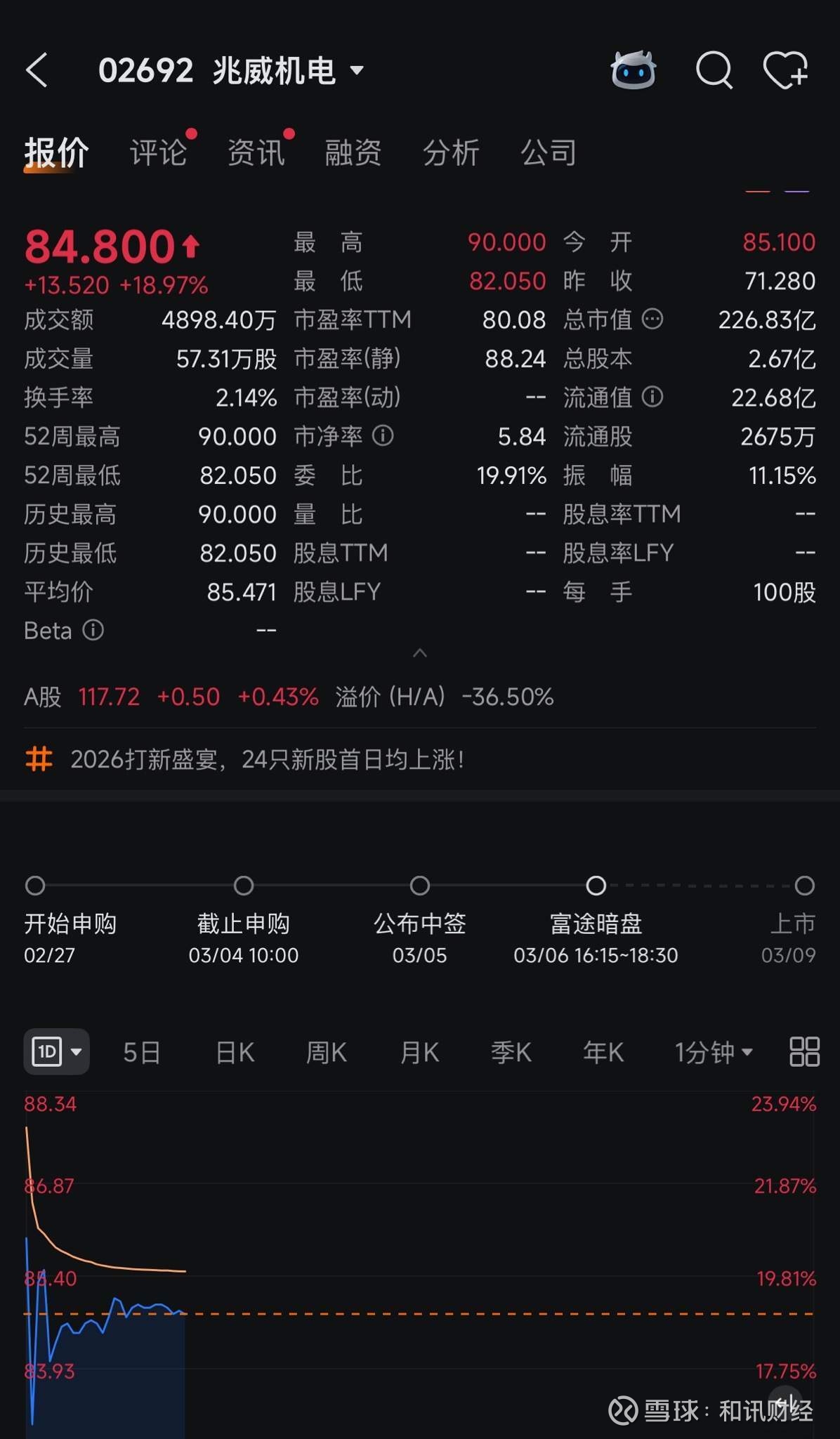Open the robot AI assistant
The image size is (840, 1439).
pyautogui.click(x=633, y=70)
